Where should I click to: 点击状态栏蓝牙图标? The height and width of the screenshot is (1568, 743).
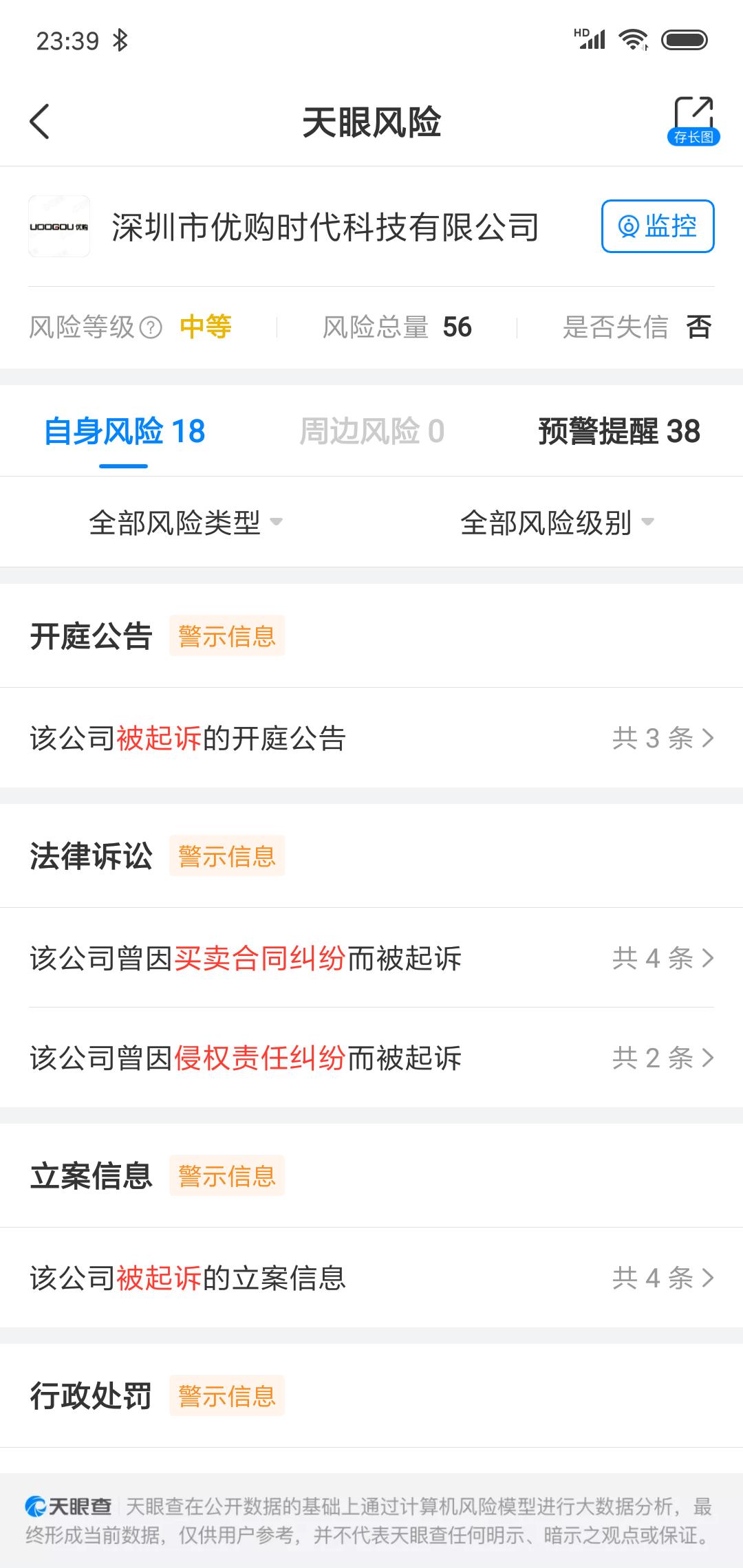118,40
